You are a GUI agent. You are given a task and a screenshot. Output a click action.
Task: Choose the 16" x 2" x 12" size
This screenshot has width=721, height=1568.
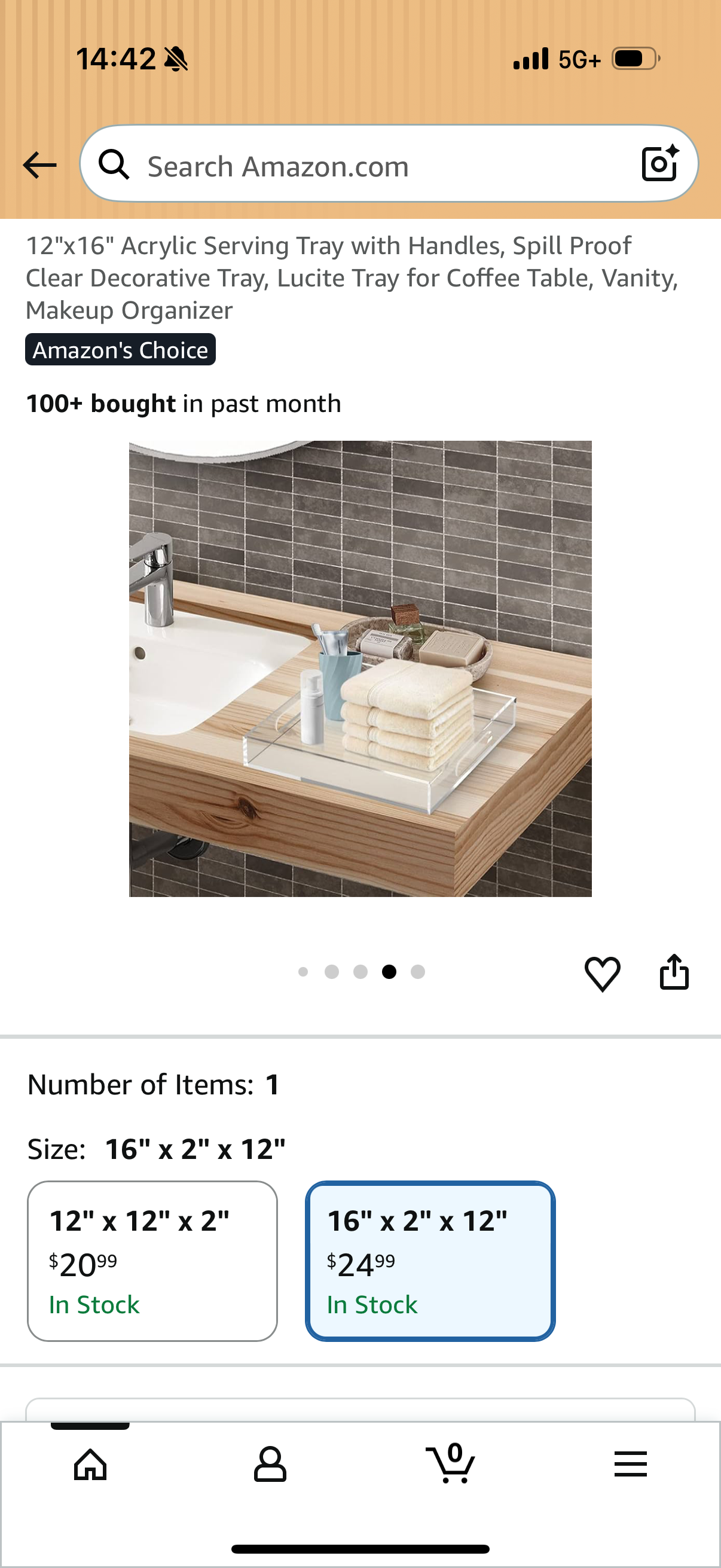[x=430, y=1261]
